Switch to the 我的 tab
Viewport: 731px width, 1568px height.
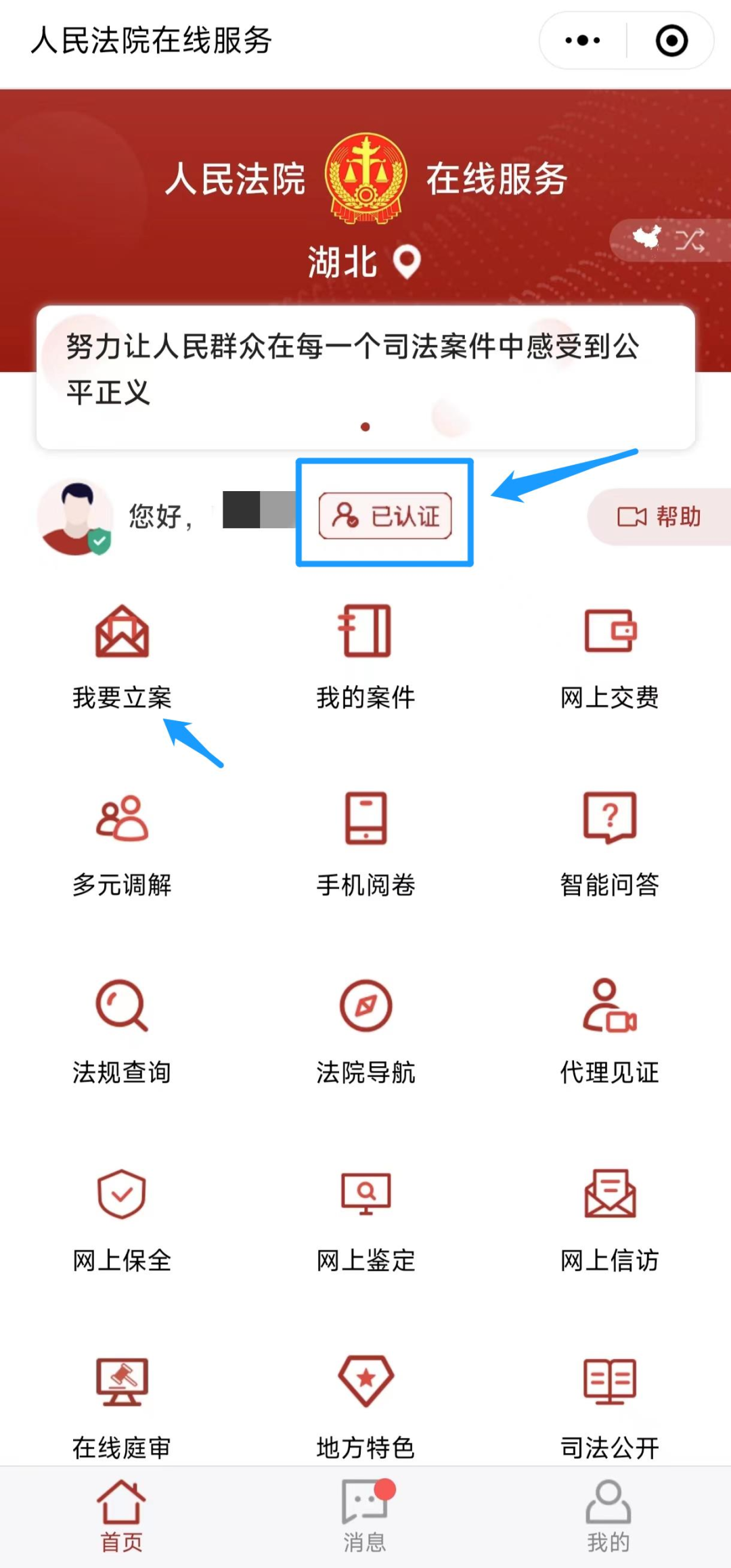coord(608,1517)
